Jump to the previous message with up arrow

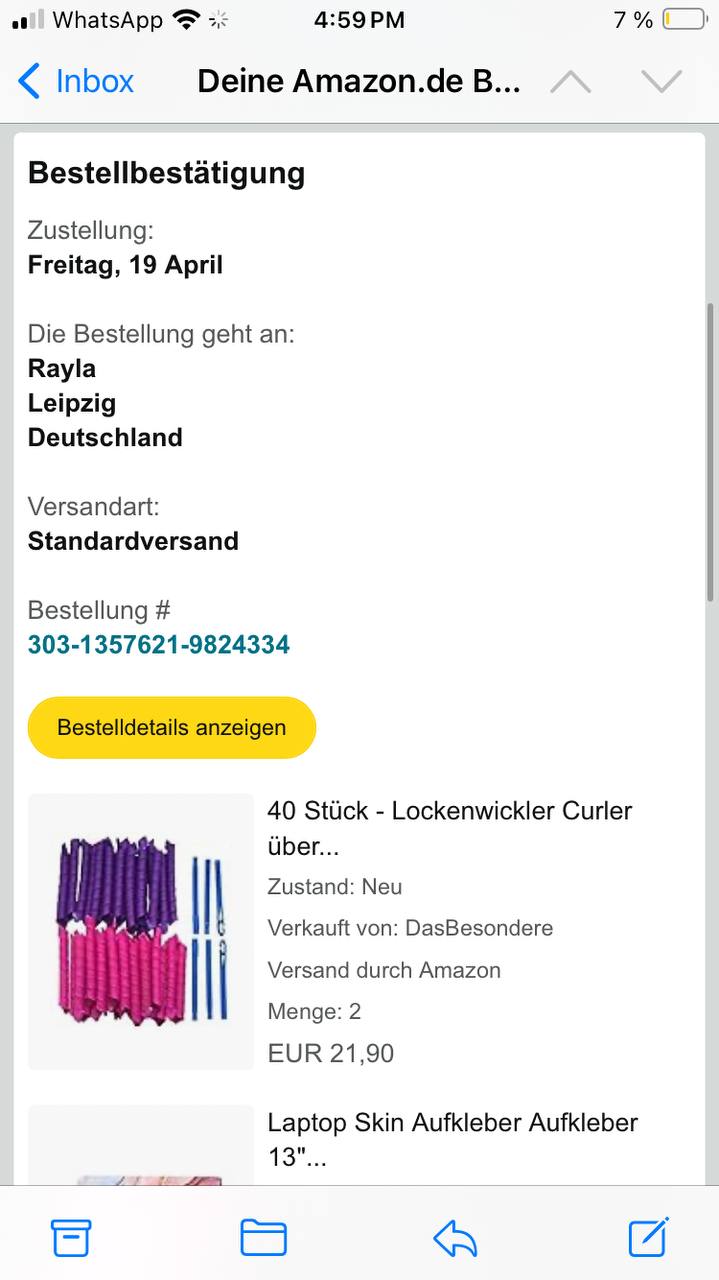pyautogui.click(x=570, y=82)
